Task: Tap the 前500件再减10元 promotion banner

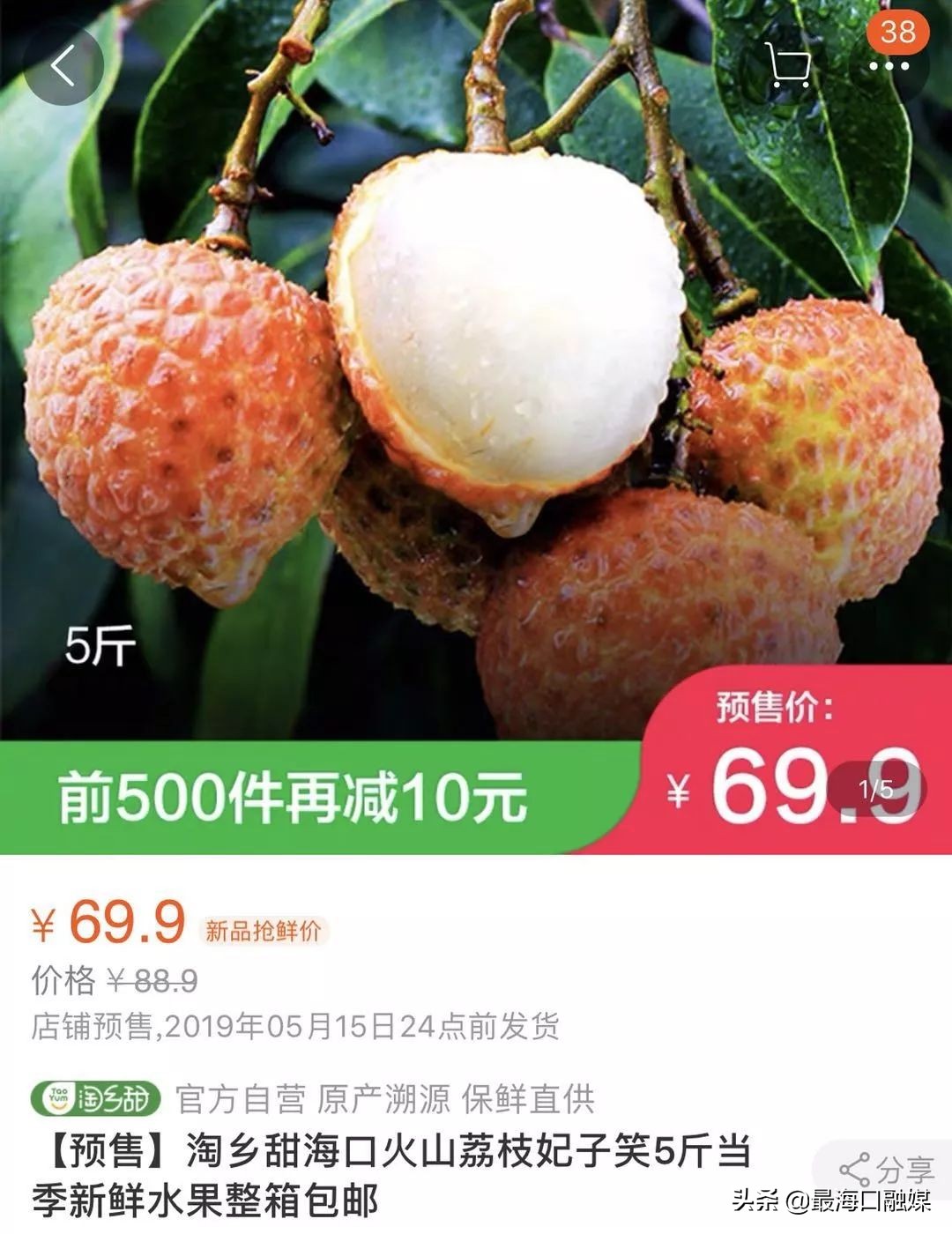Action: (x=289, y=795)
